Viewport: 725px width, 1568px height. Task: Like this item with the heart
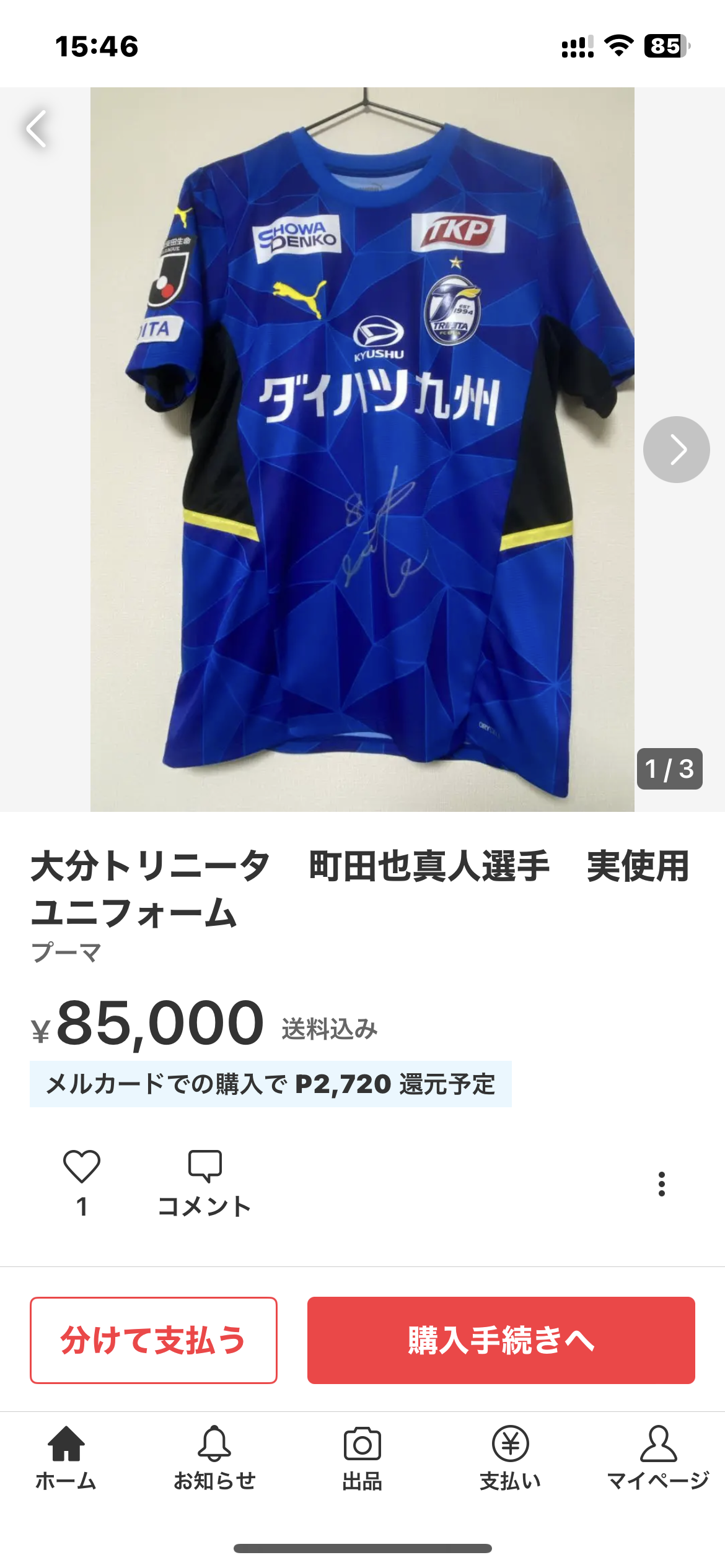click(x=82, y=1167)
